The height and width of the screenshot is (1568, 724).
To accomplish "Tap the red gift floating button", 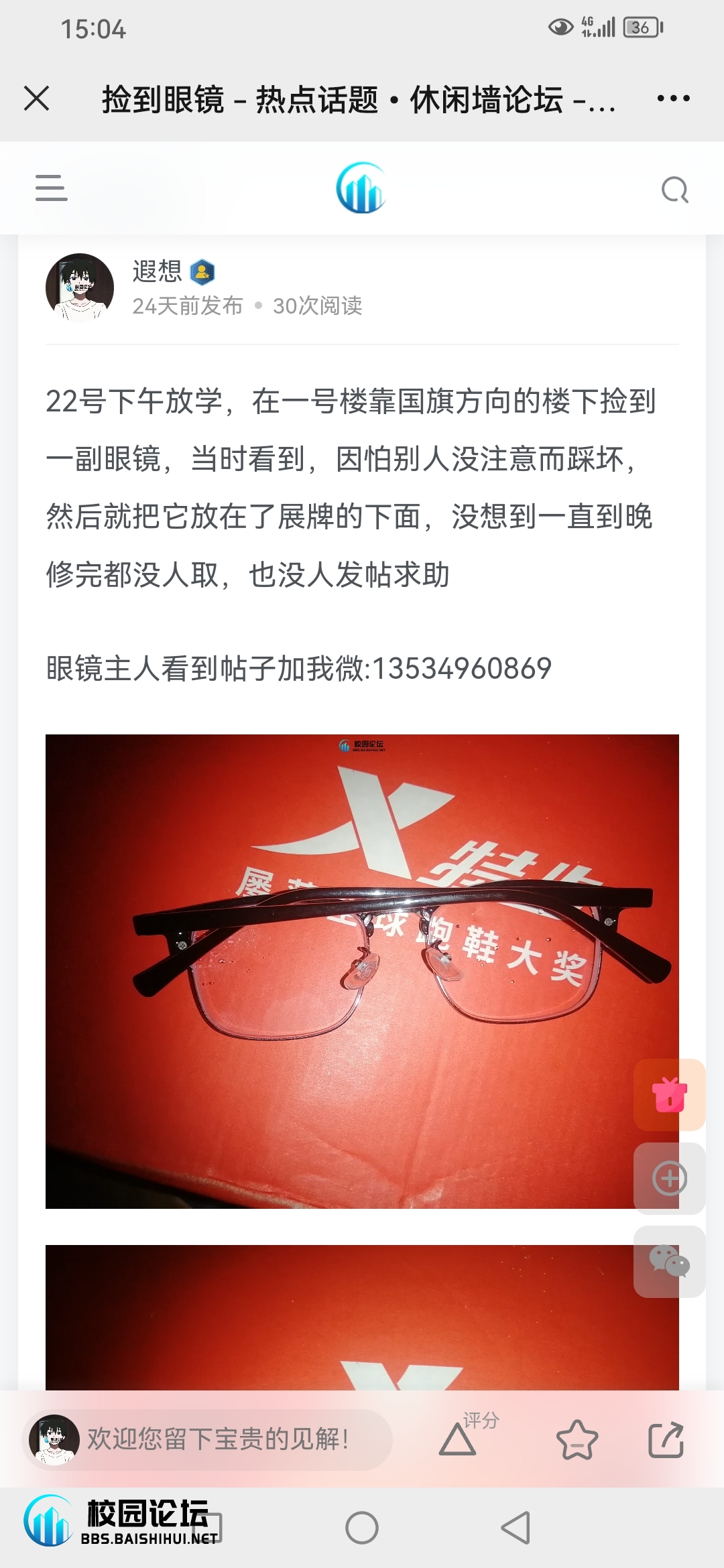I will point(669,1096).
